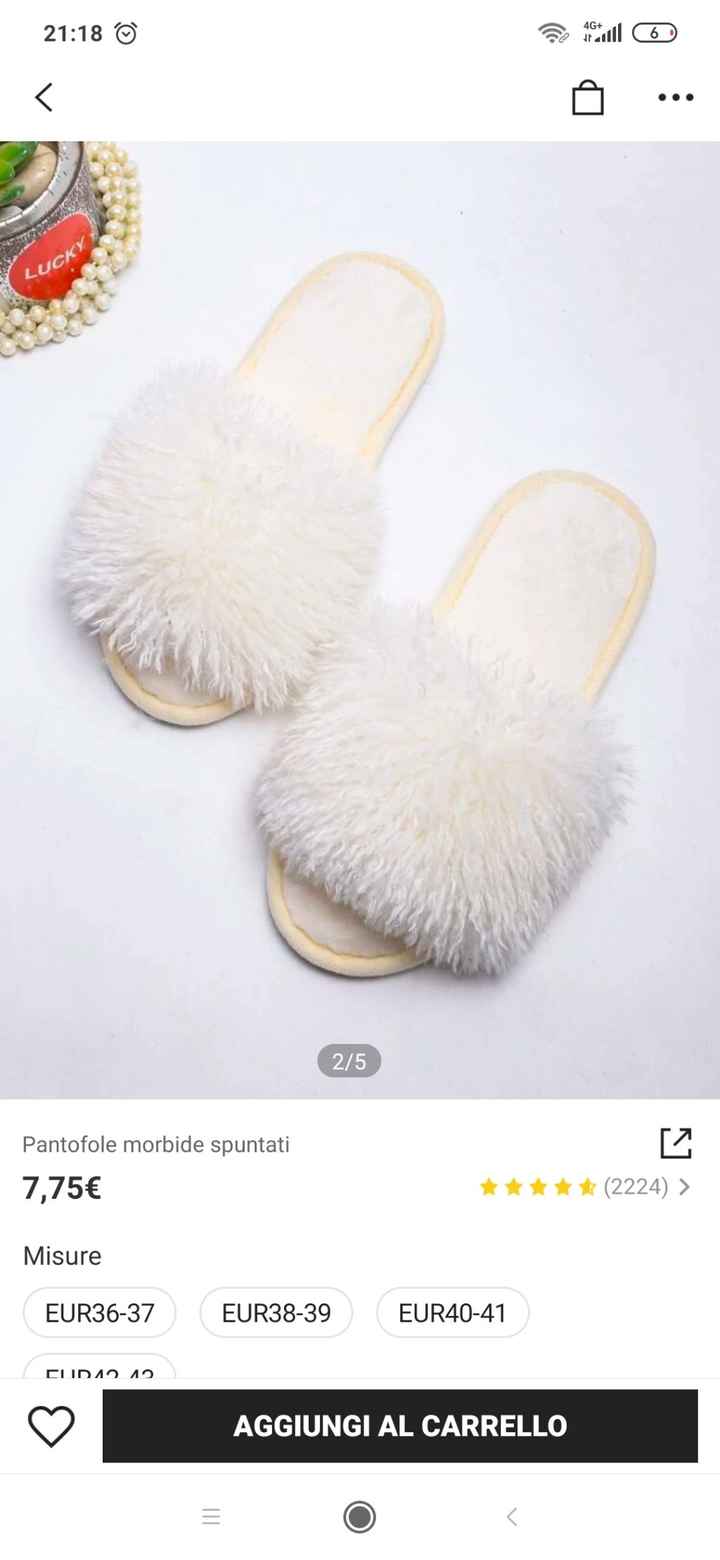
Task: Toggle the heart favorite button
Action: click(x=51, y=1425)
